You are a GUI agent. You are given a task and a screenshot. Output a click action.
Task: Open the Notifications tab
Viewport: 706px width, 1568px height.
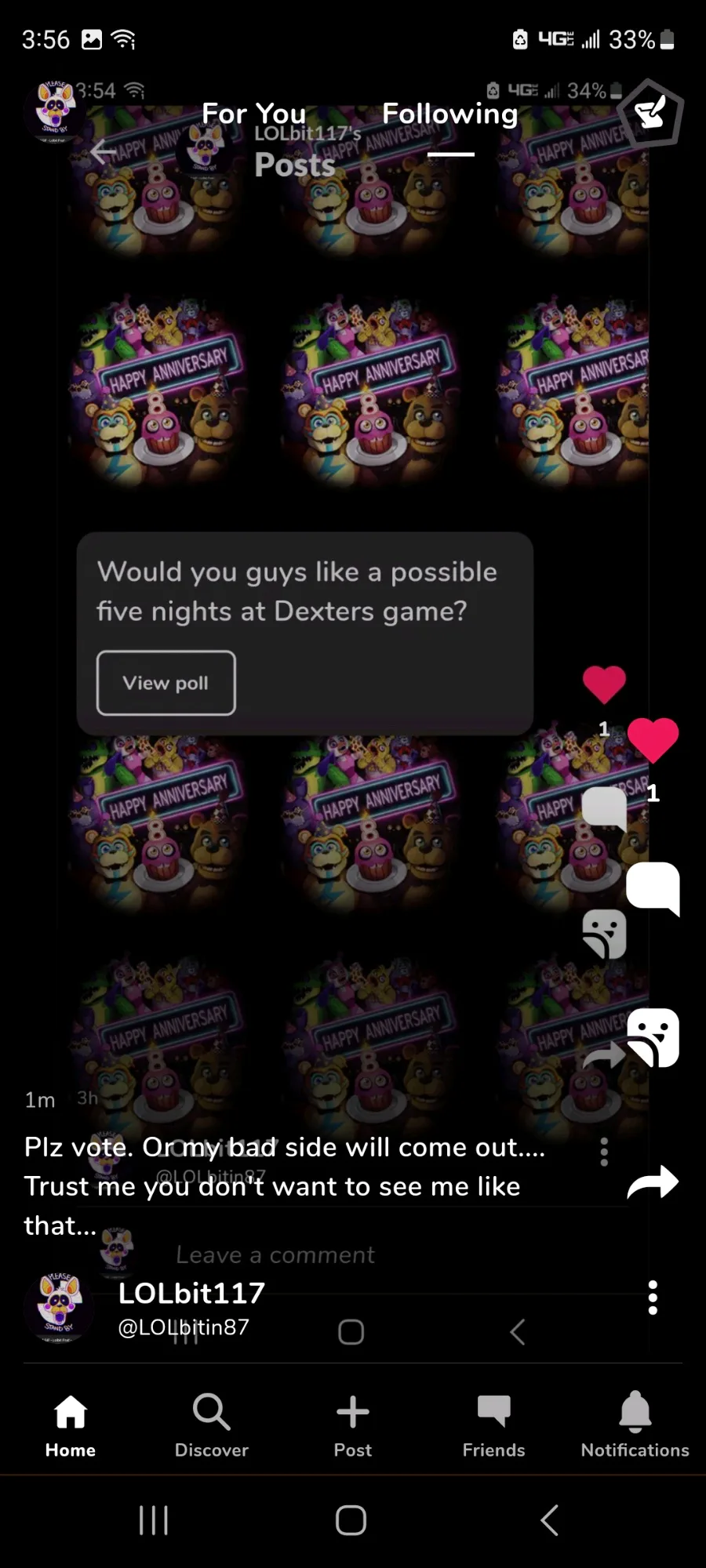pos(635,1425)
